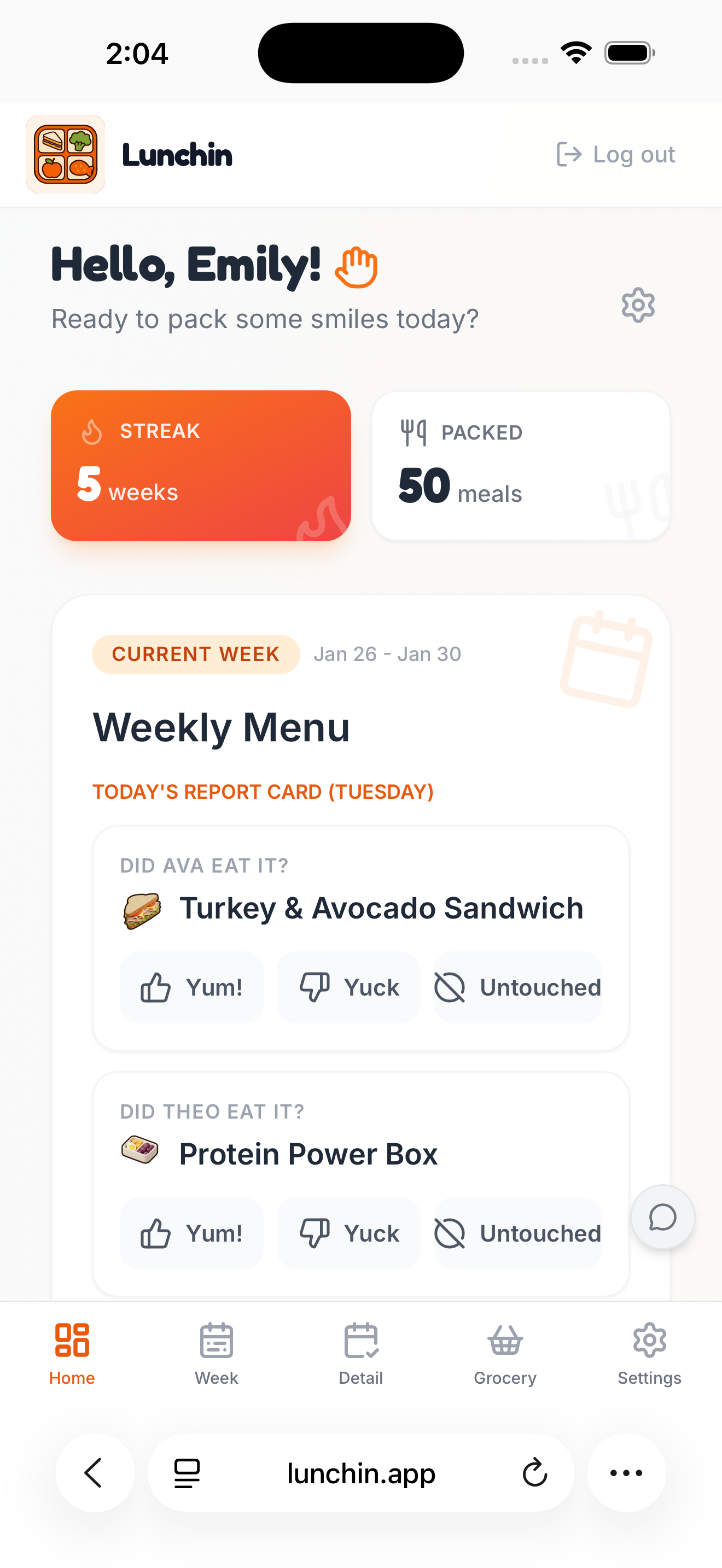Viewport: 722px width, 1568px height.
Task: Mark Ava's sandwich as Yum!
Action: pos(192,987)
